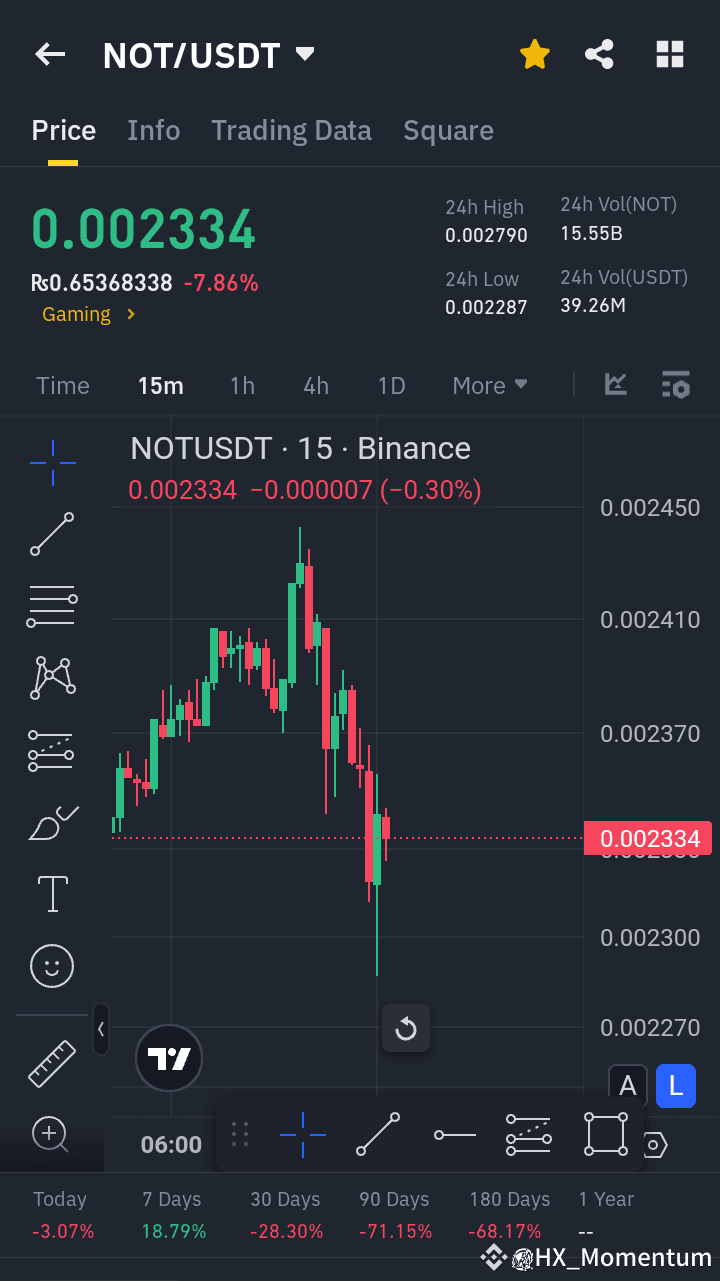Refresh the chart view
Image resolution: width=720 pixels, height=1281 pixels.
[406, 1028]
